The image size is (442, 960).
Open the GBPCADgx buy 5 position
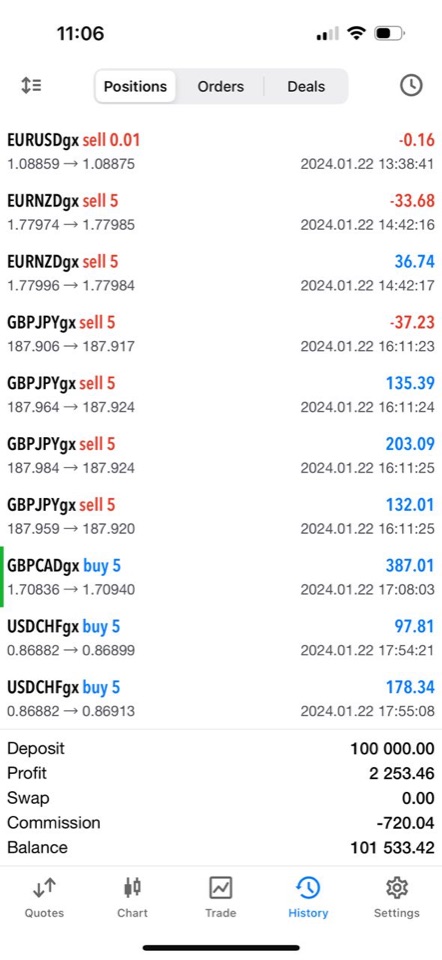[221, 577]
